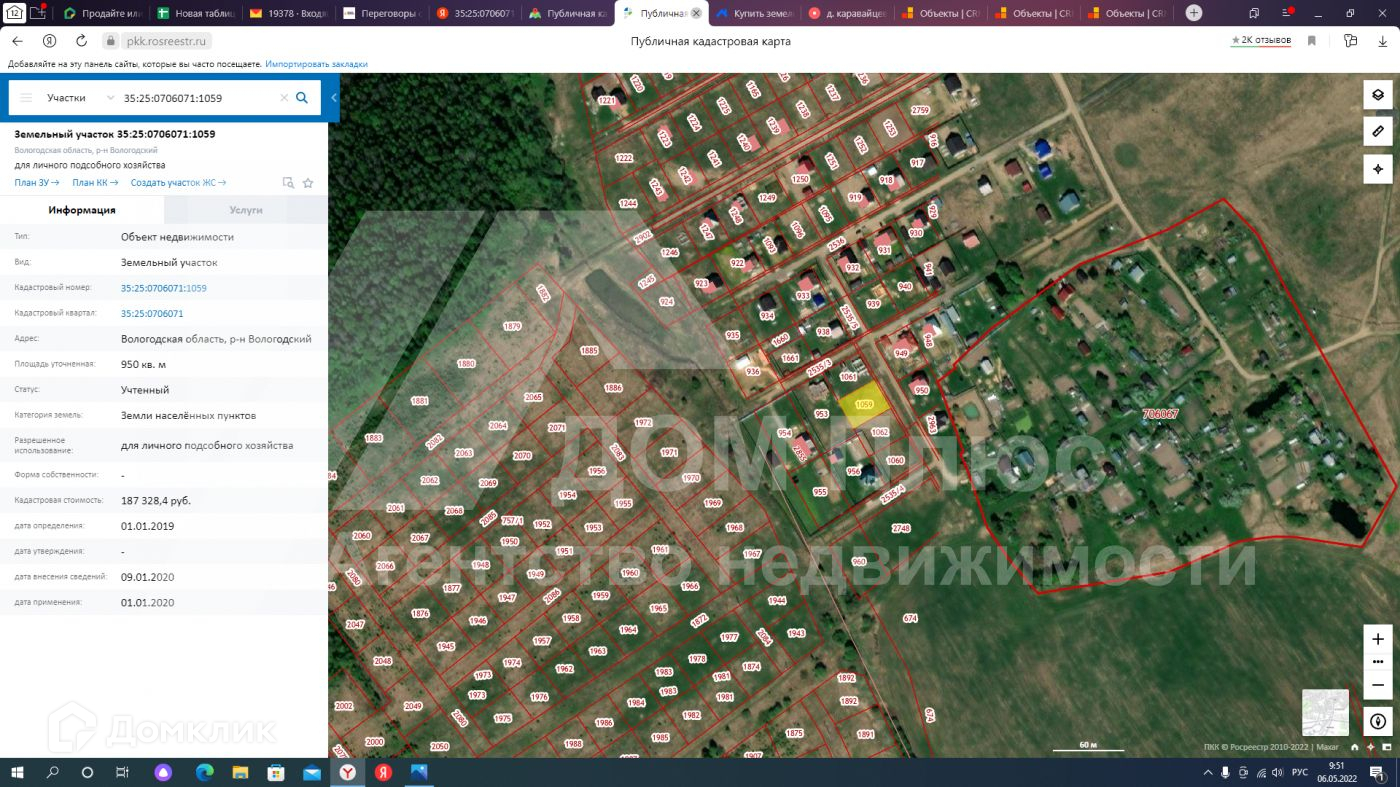Screen dimensions: 1400x787
Task: Tap the locate-me map button
Action: click(1377, 169)
